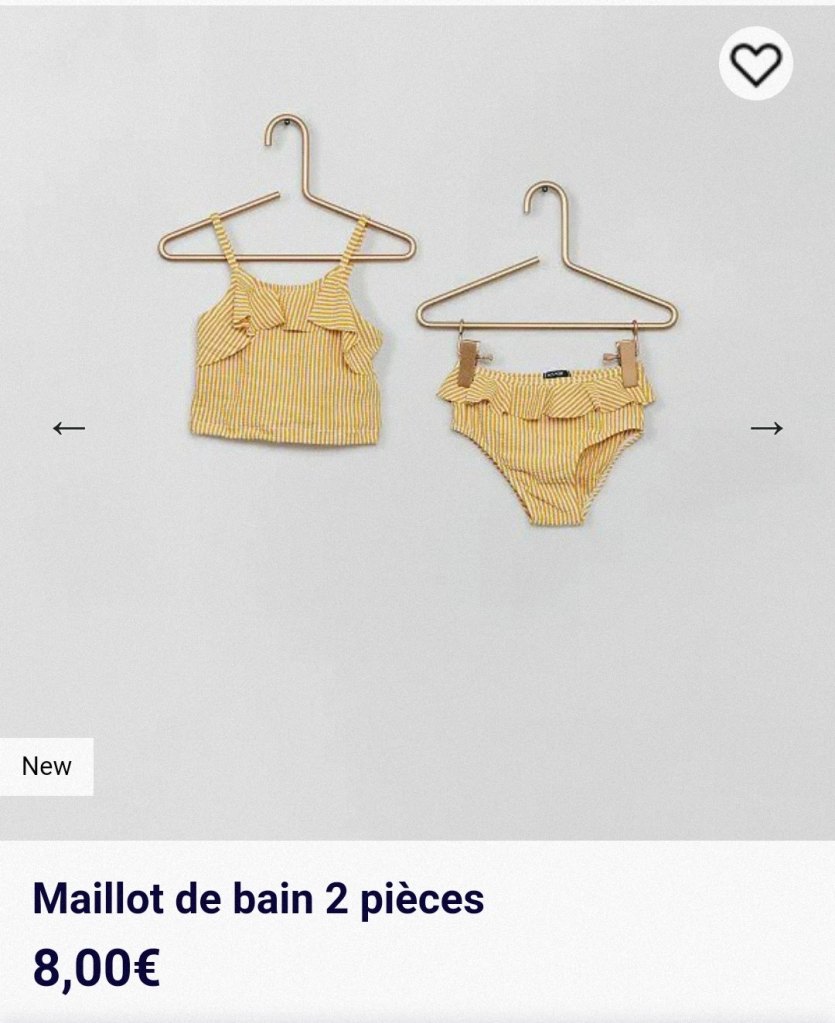Viewport: 835px width, 1023px height.
Task: Show the previous product photo
Action: coord(68,428)
